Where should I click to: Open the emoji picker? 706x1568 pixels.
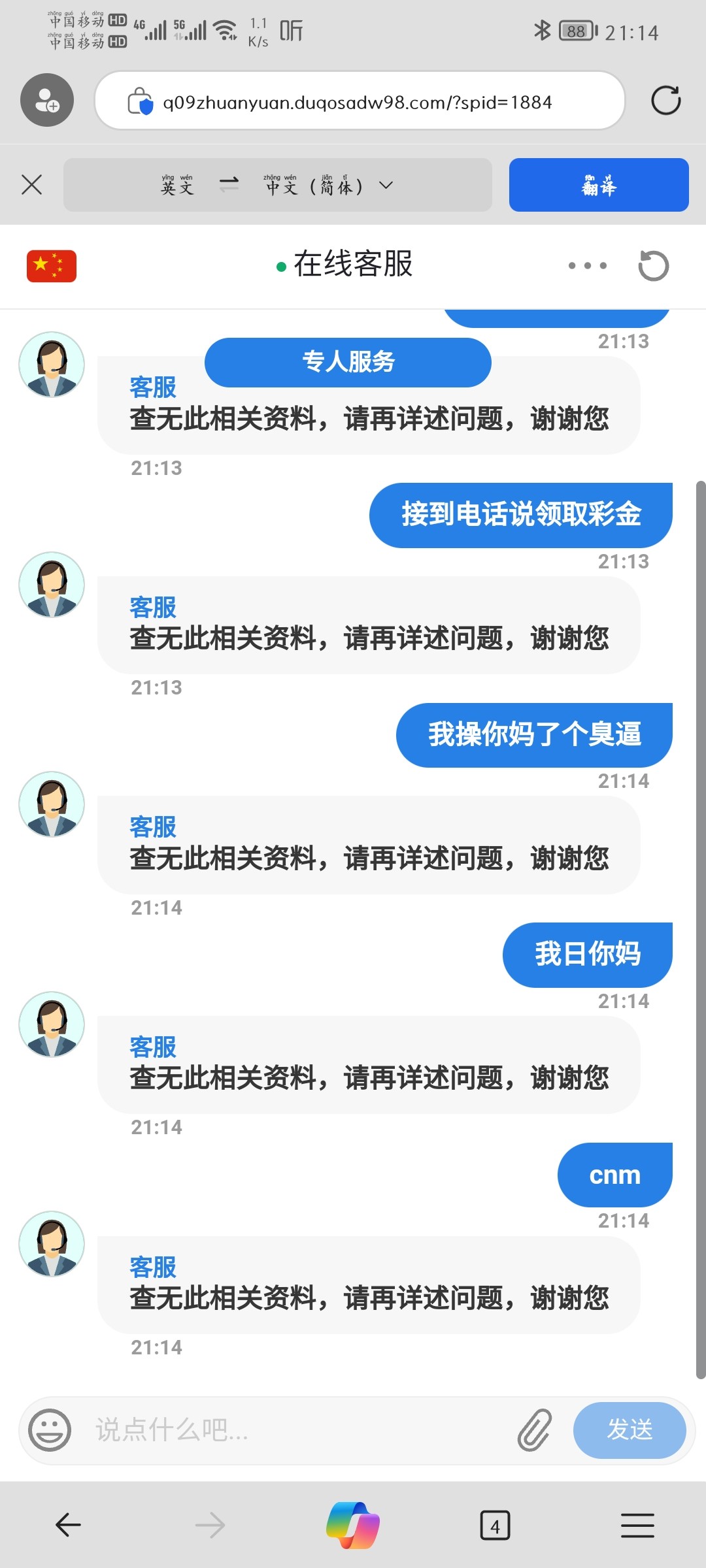pos(50,1429)
